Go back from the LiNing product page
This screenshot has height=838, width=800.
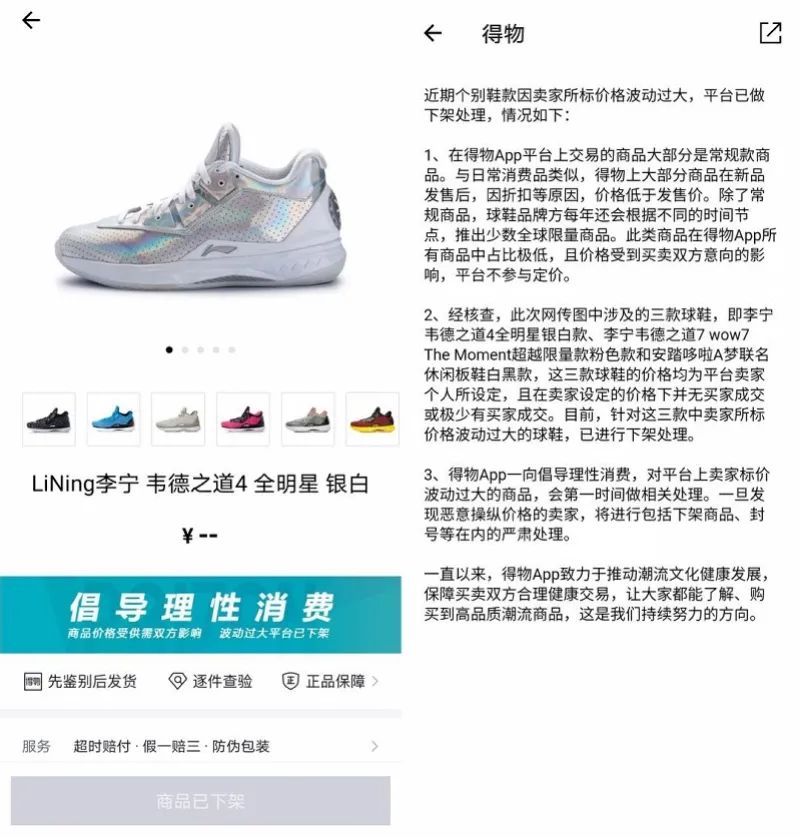(31, 21)
